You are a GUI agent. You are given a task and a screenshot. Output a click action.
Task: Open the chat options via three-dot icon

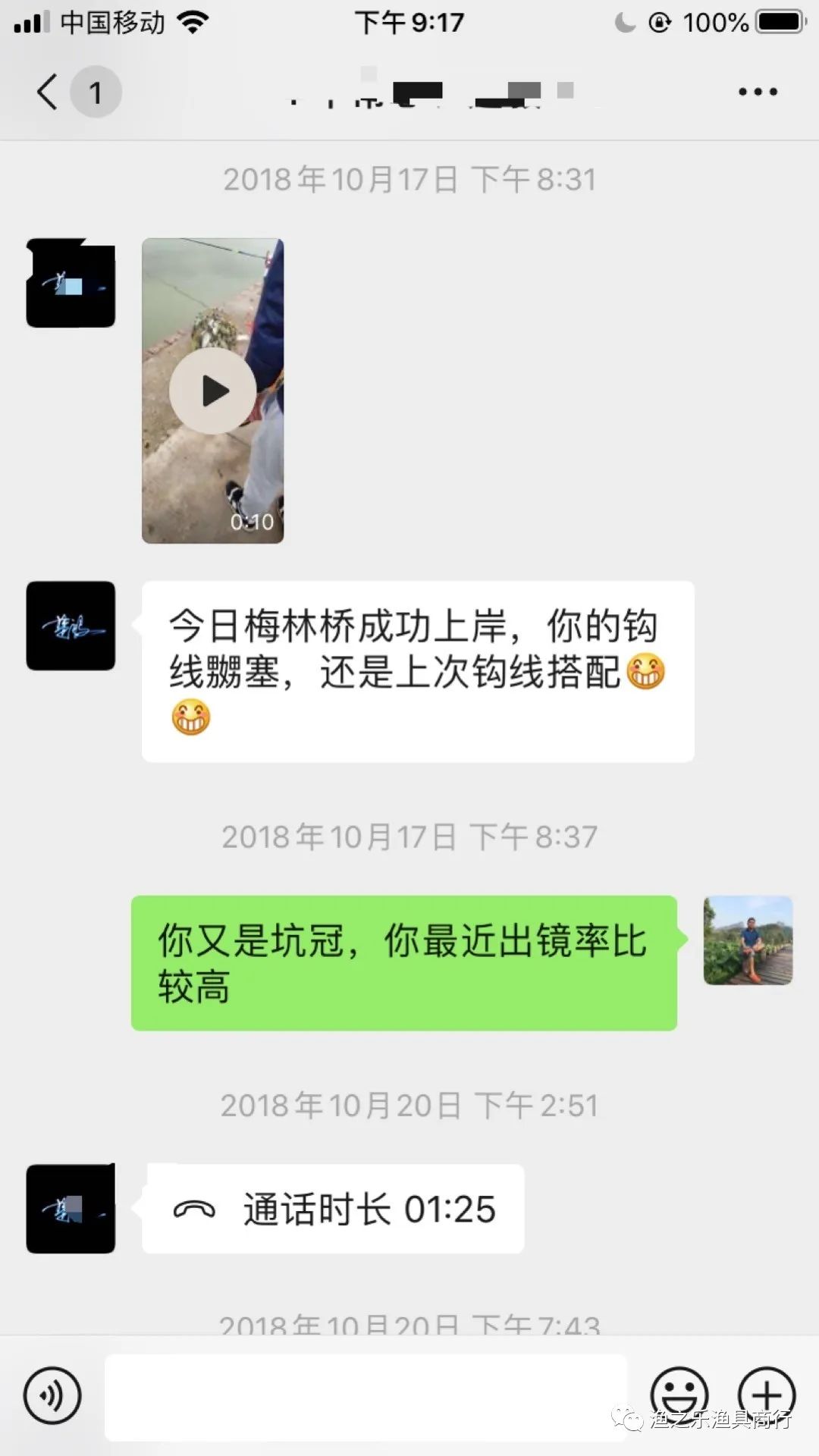coord(758,91)
